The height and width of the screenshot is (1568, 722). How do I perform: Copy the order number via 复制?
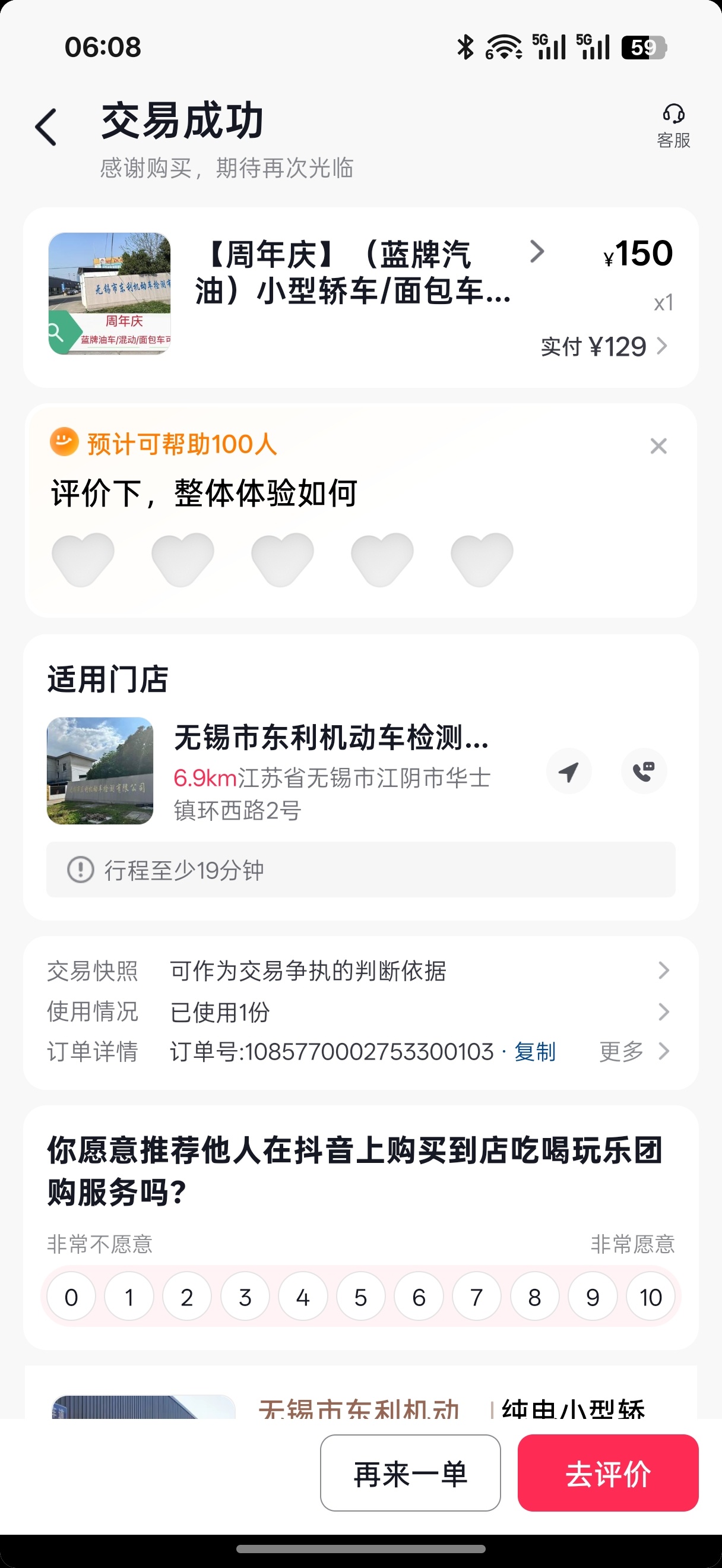pos(534,1052)
